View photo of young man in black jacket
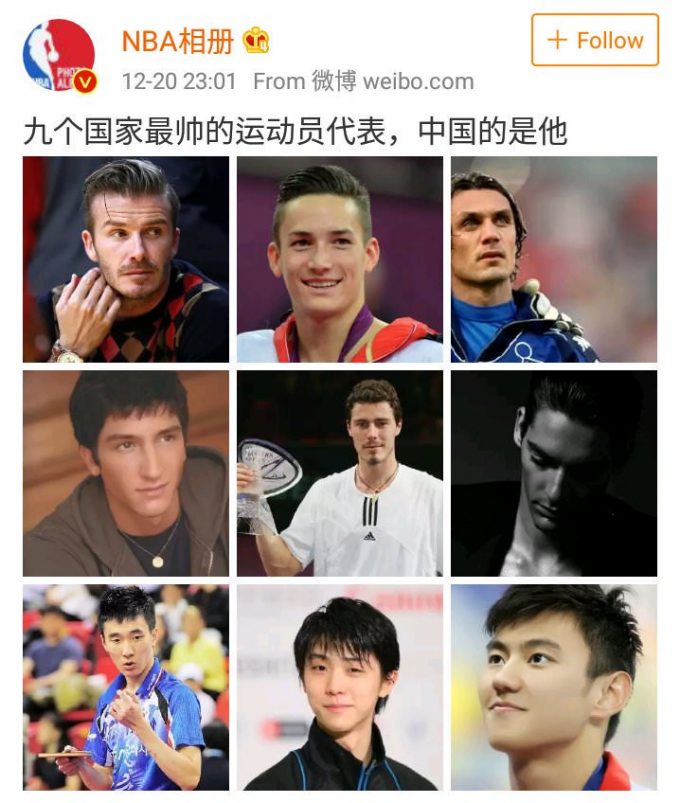This screenshot has width=680, height=803. tap(339, 687)
